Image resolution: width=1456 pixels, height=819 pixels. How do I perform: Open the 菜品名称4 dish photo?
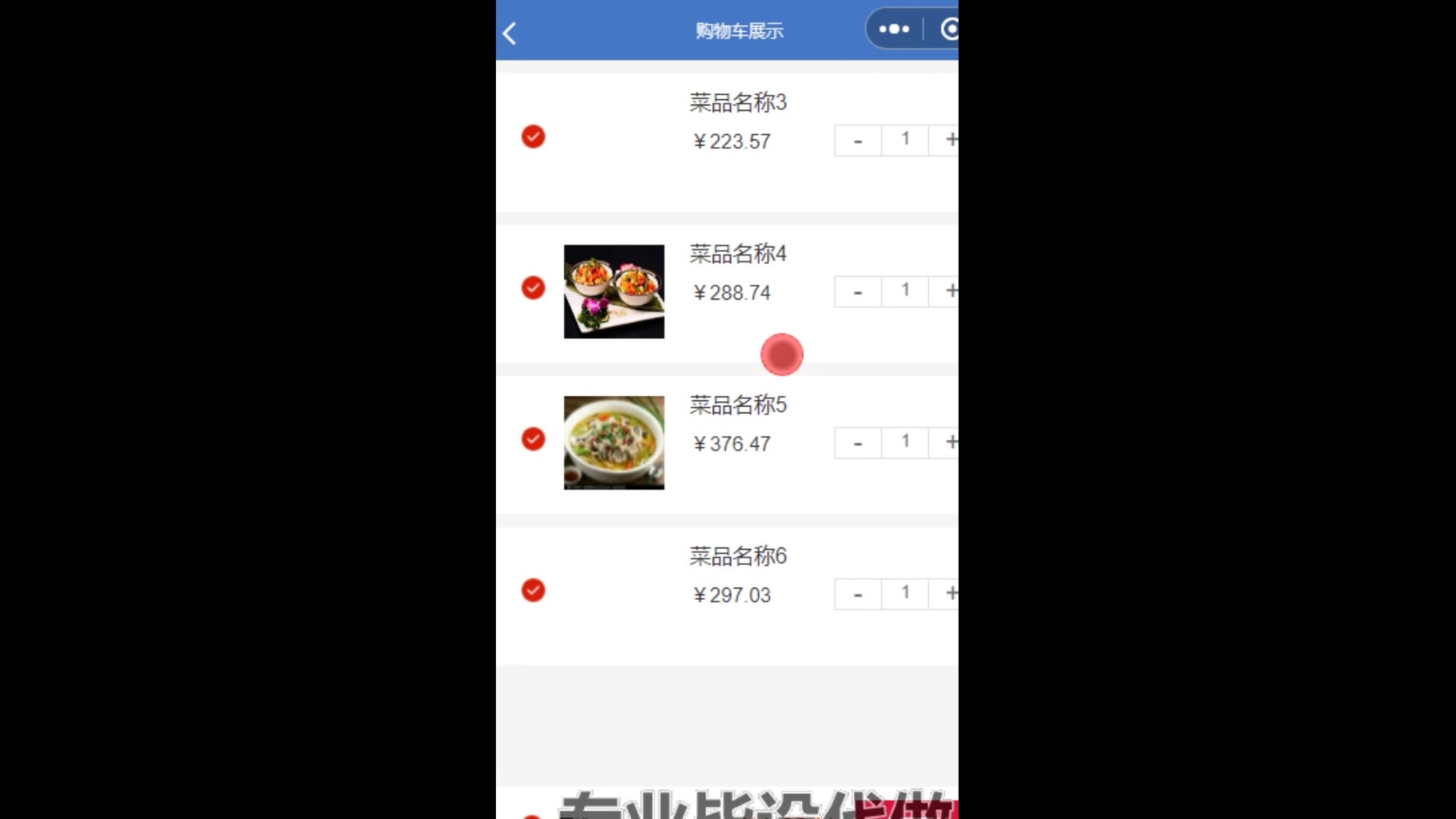click(x=613, y=291)
